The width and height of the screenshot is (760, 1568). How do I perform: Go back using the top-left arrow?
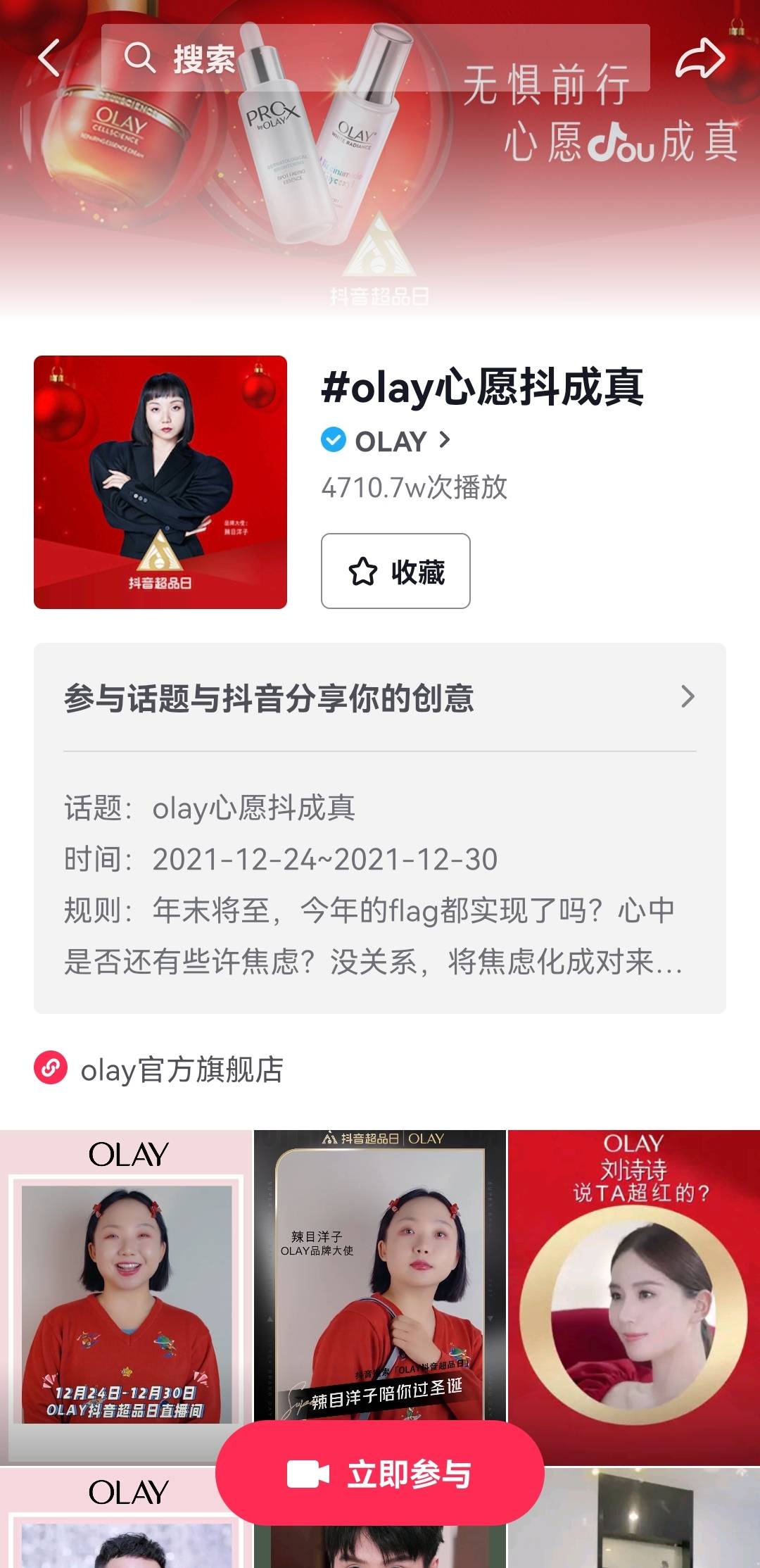(x=49, y=58)
